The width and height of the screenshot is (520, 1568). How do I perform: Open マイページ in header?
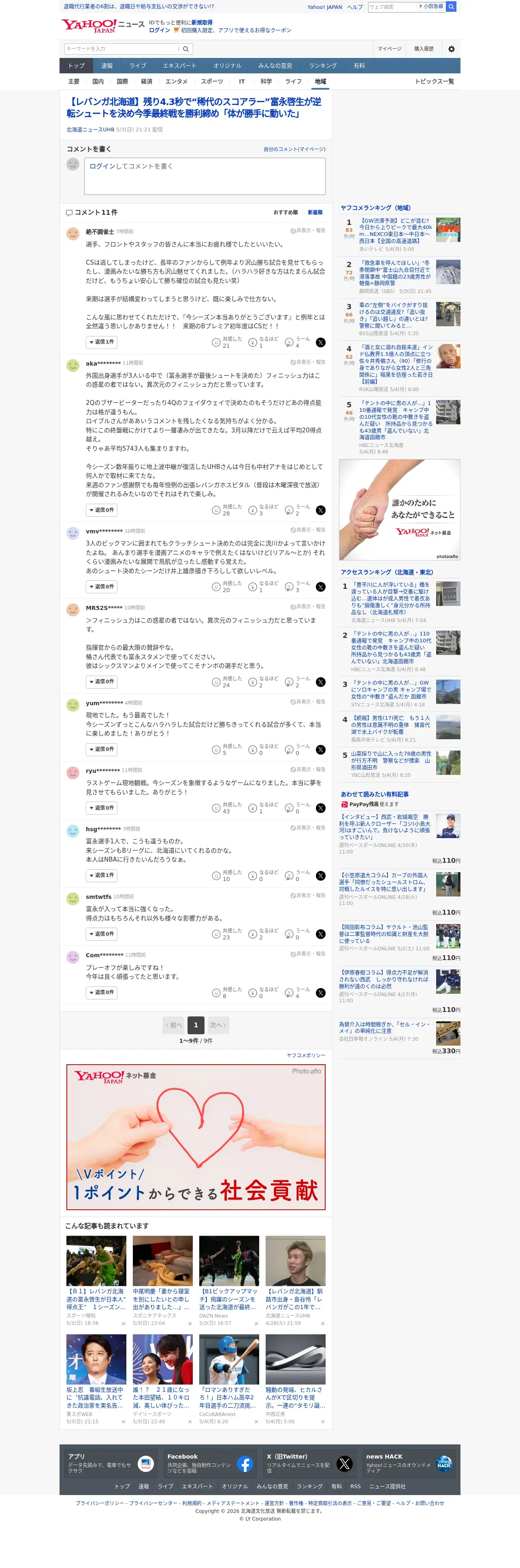click(x=389, y=49)
